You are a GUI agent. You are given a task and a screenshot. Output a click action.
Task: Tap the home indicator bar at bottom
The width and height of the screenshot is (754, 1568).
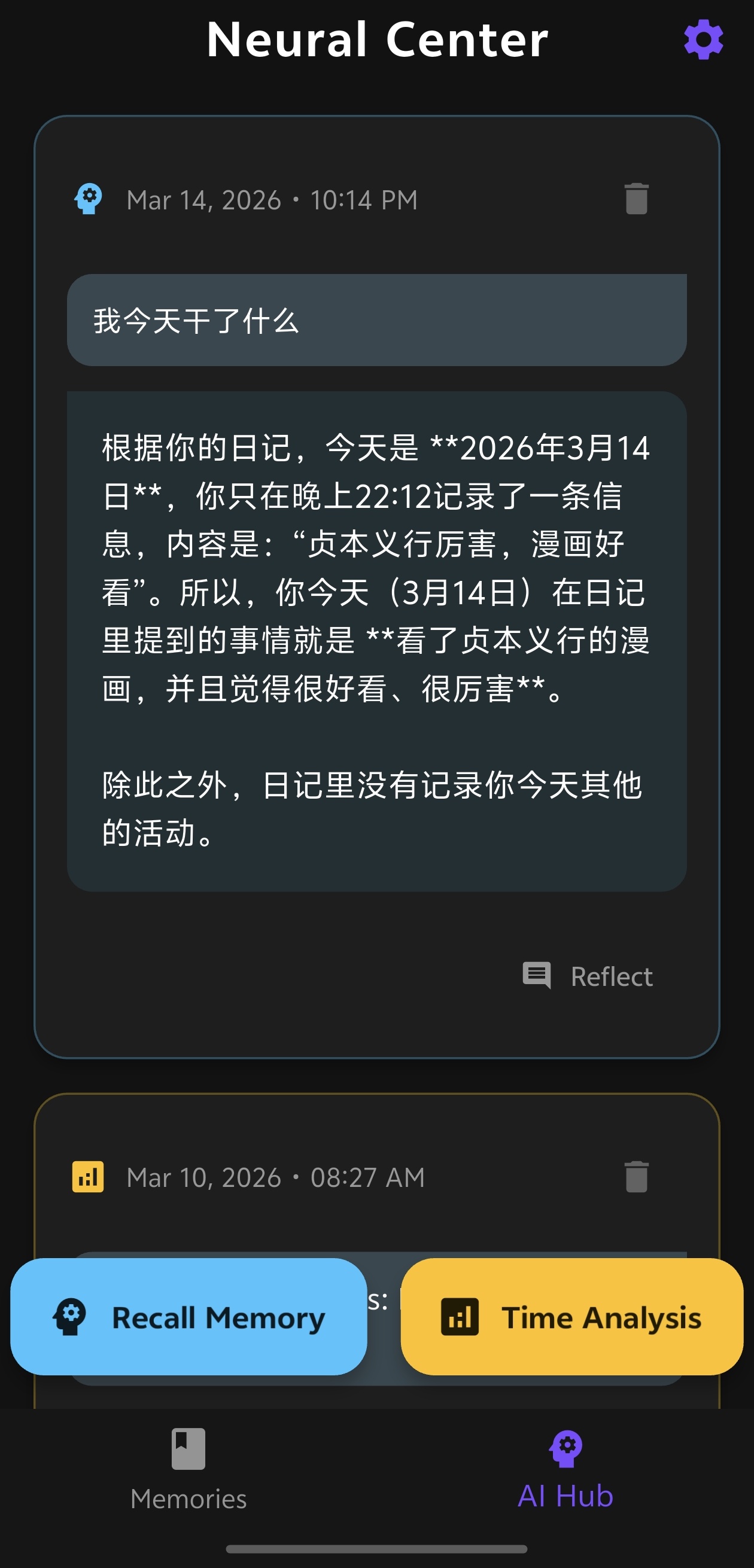tap(377, 1550)
